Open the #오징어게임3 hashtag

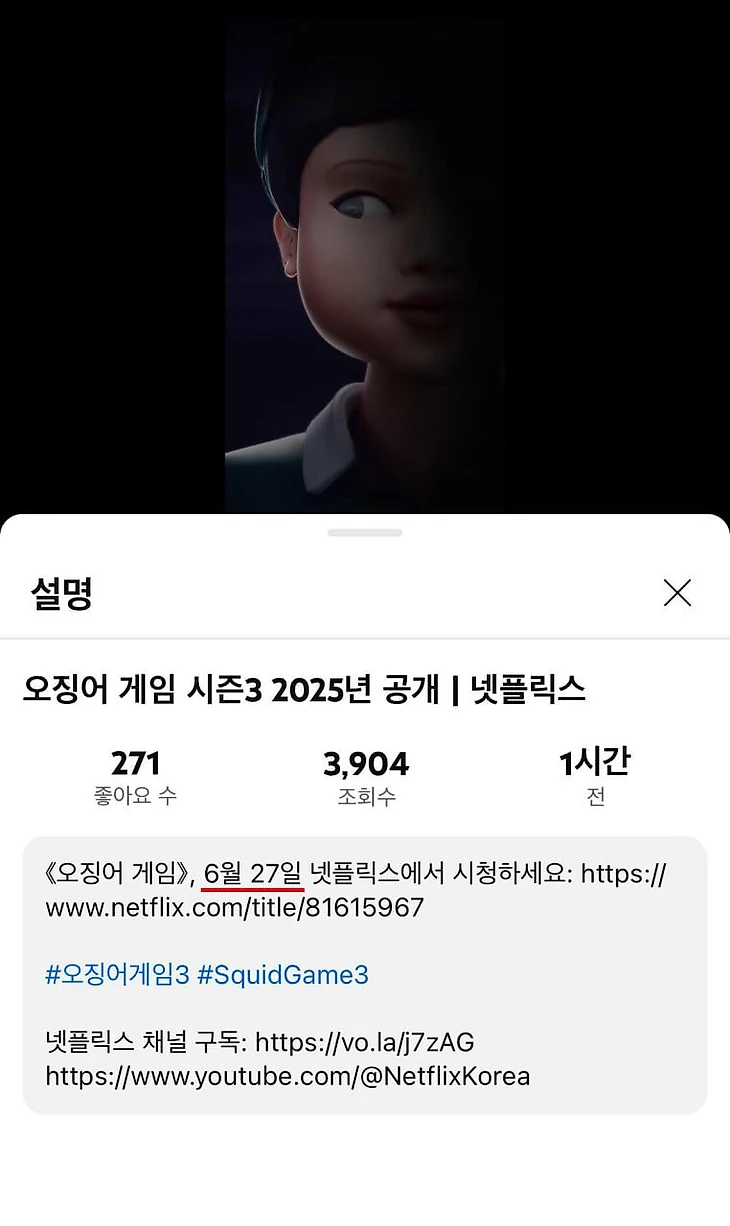(x=117, y=975)
